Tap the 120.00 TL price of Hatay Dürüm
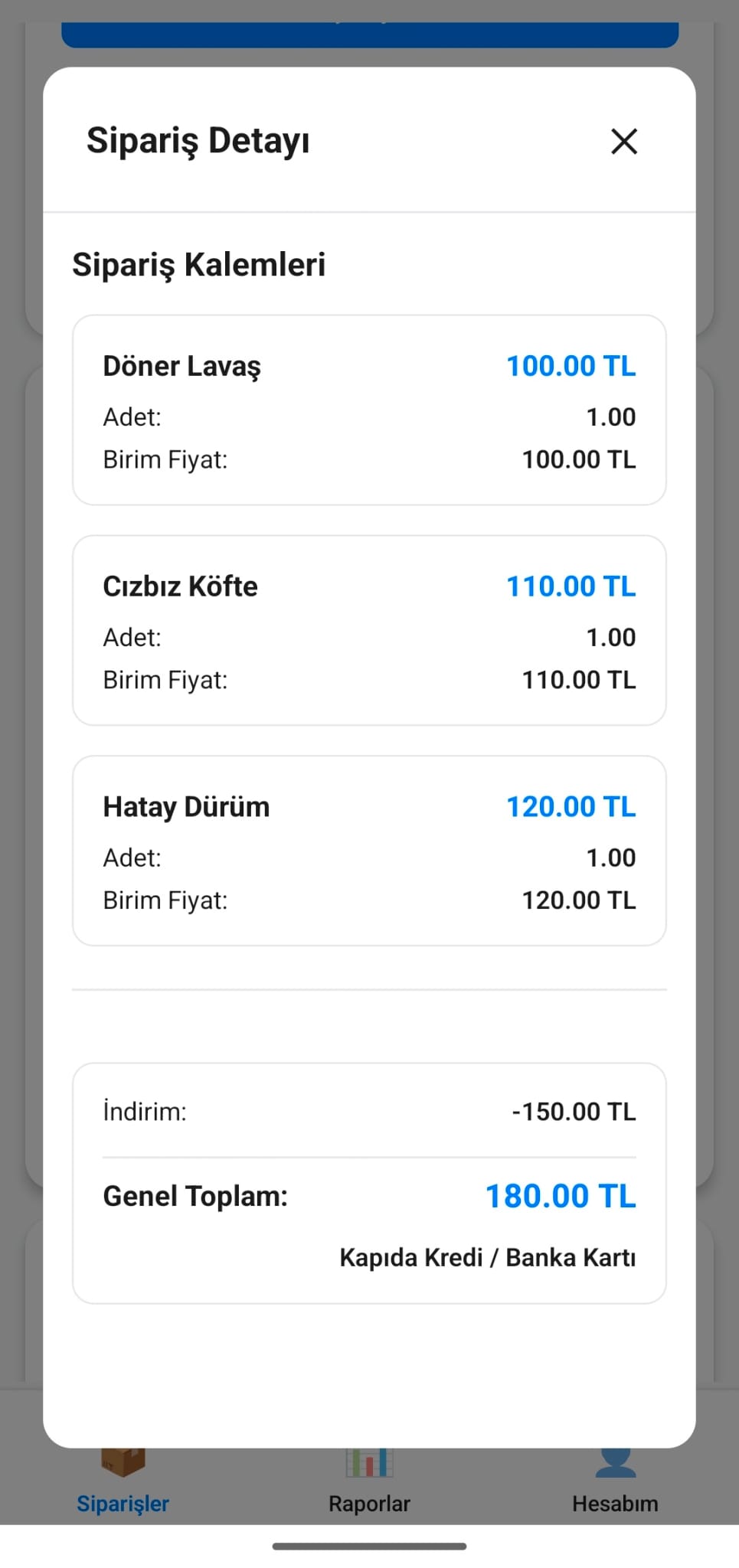Image resolution: width=739 pixels, height=1568 pixels. point(571,806)
